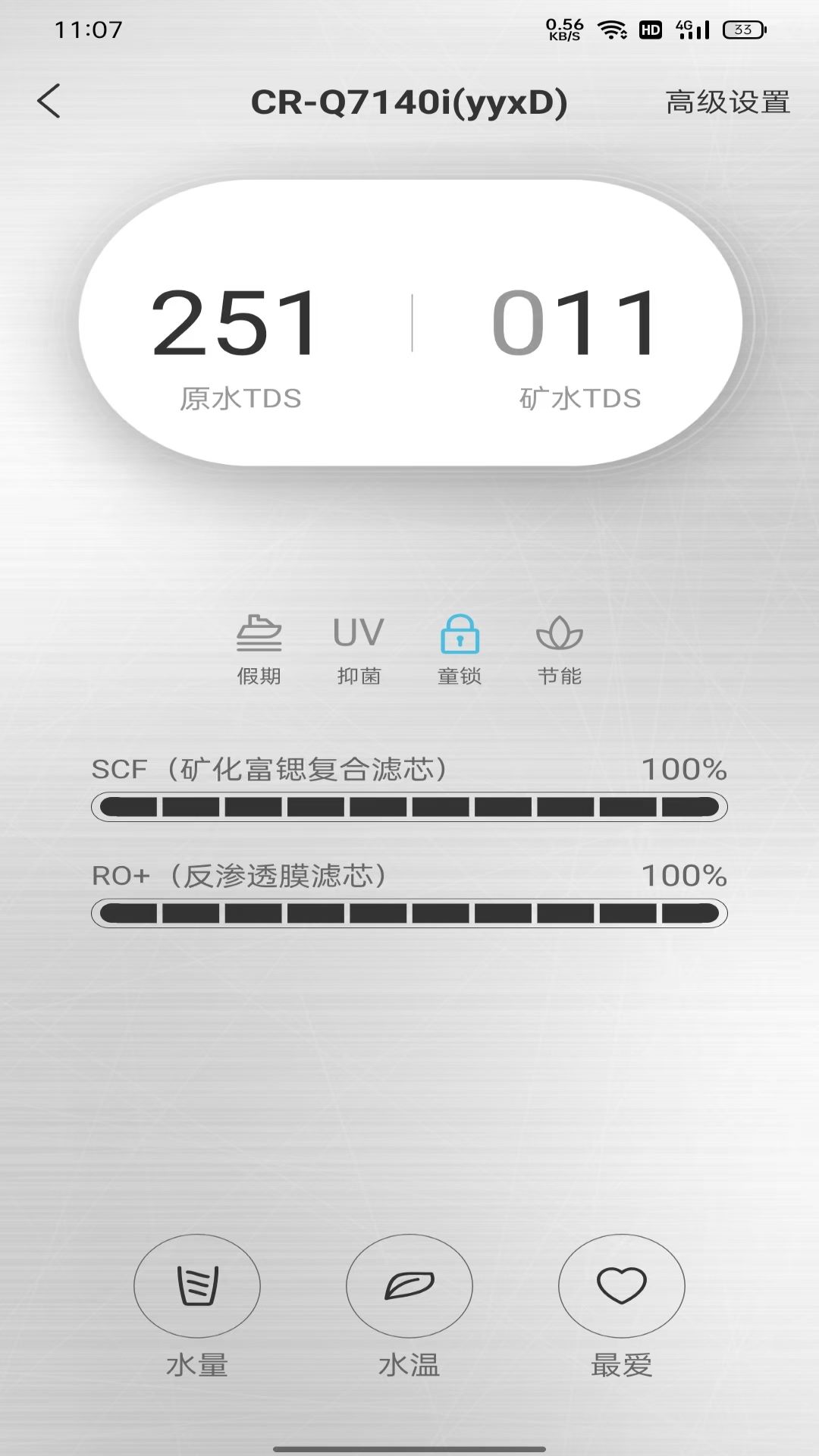
Task: Disable the 童锁 child lock
Action: pos(460,650)
